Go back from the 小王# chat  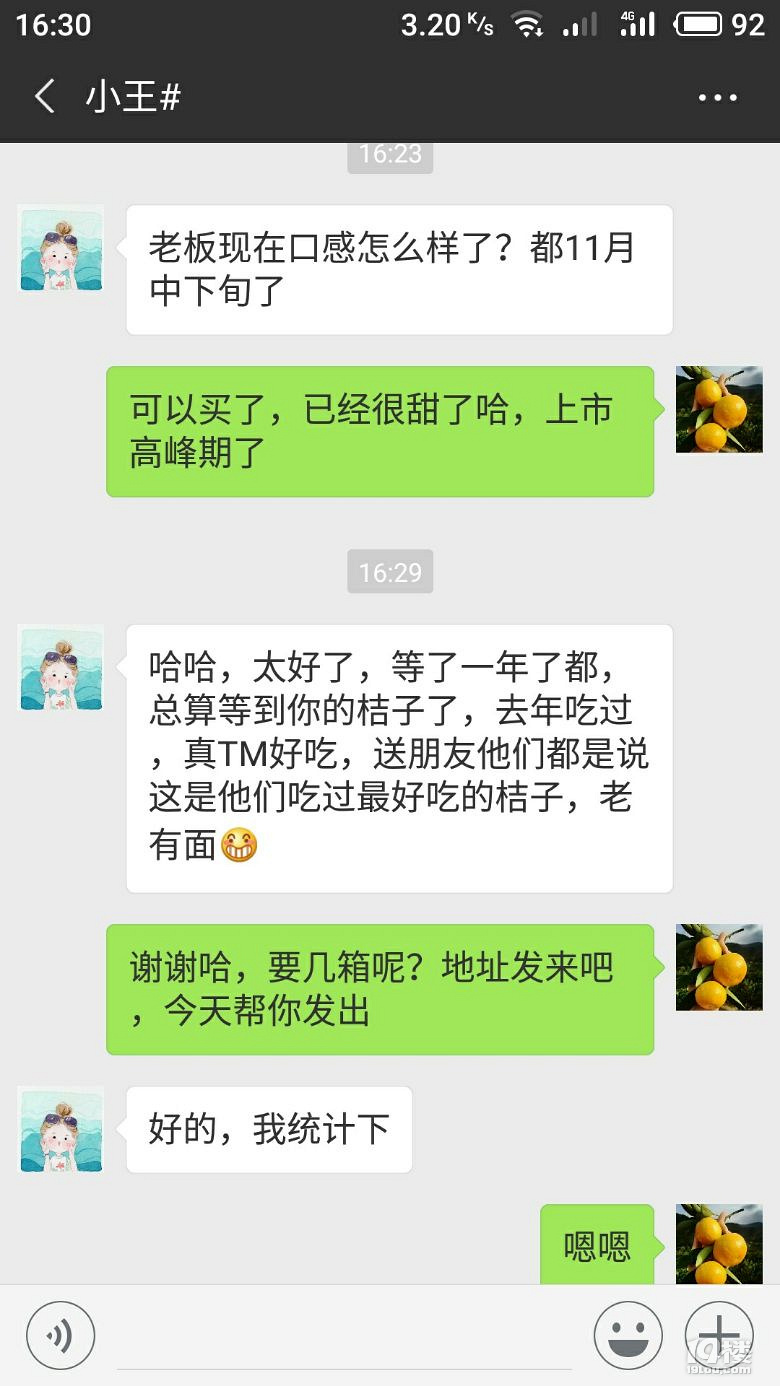click(x=44, y=97)
